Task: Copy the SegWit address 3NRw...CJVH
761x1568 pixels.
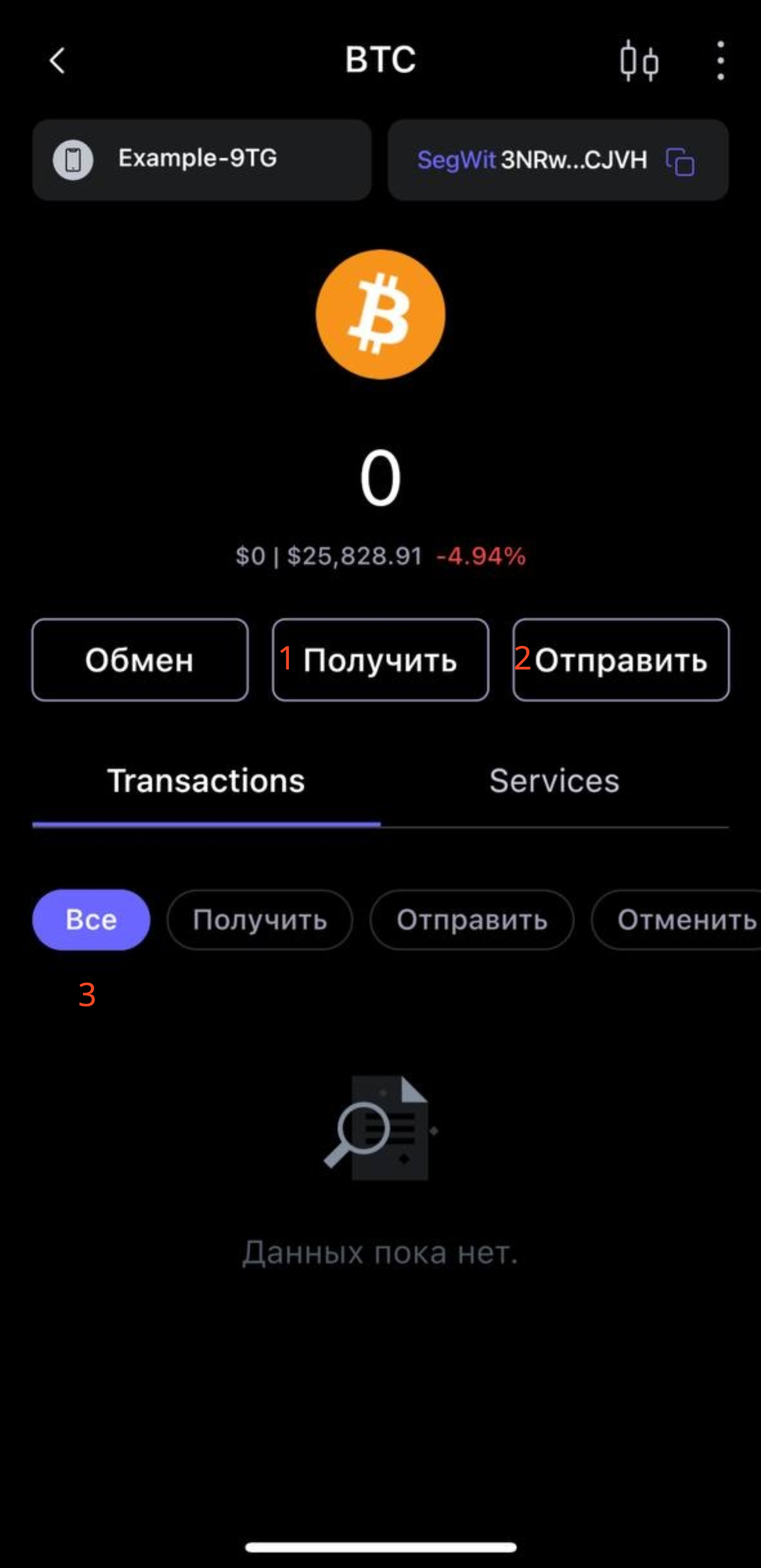Action: click(x=680, y=161)
